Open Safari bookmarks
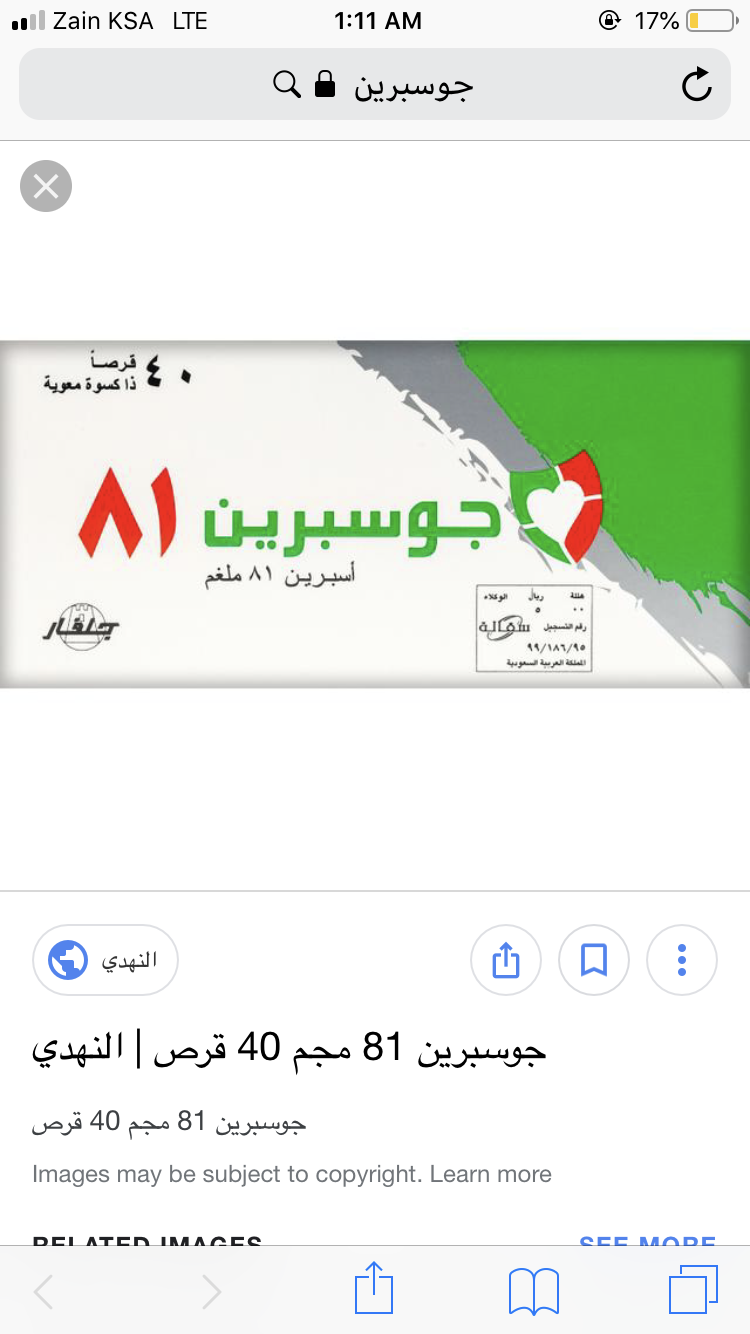 pos(533,1290)
